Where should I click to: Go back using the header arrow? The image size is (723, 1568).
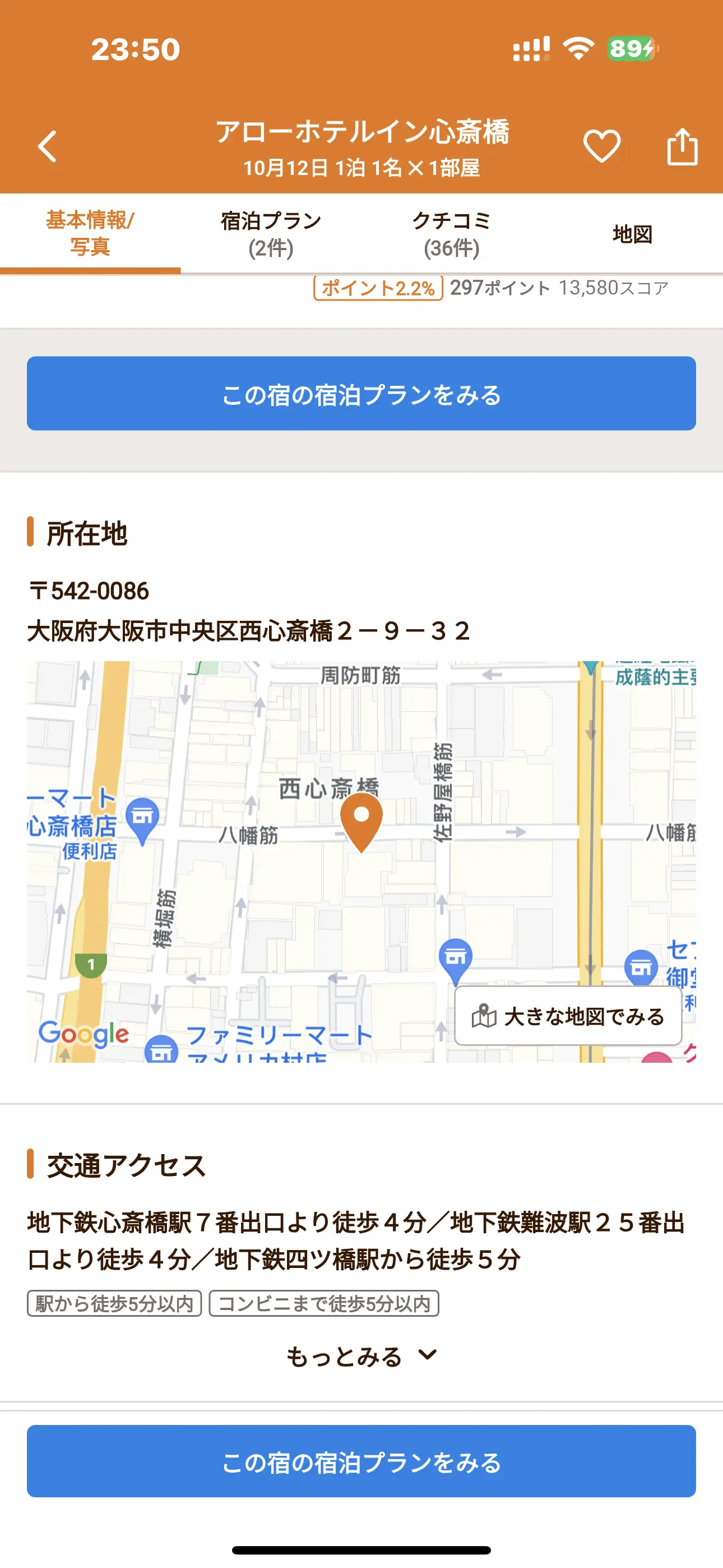click(x=48, y=147)
